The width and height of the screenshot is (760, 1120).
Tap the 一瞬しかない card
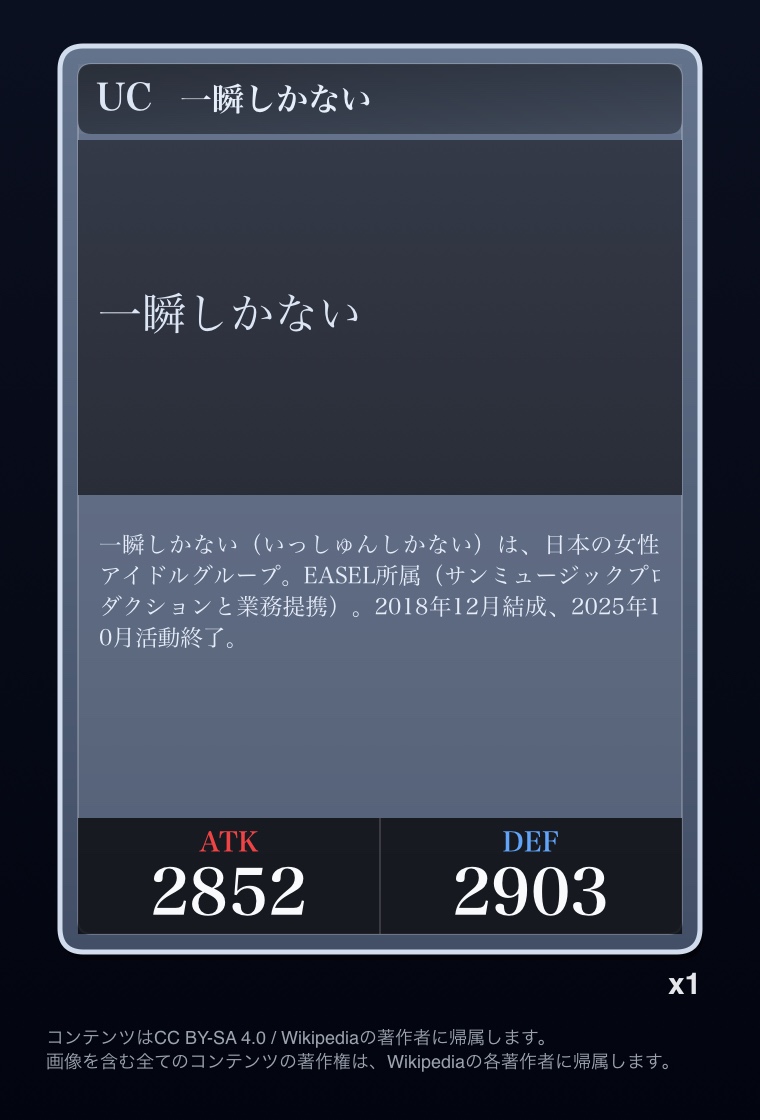[380, 498]
